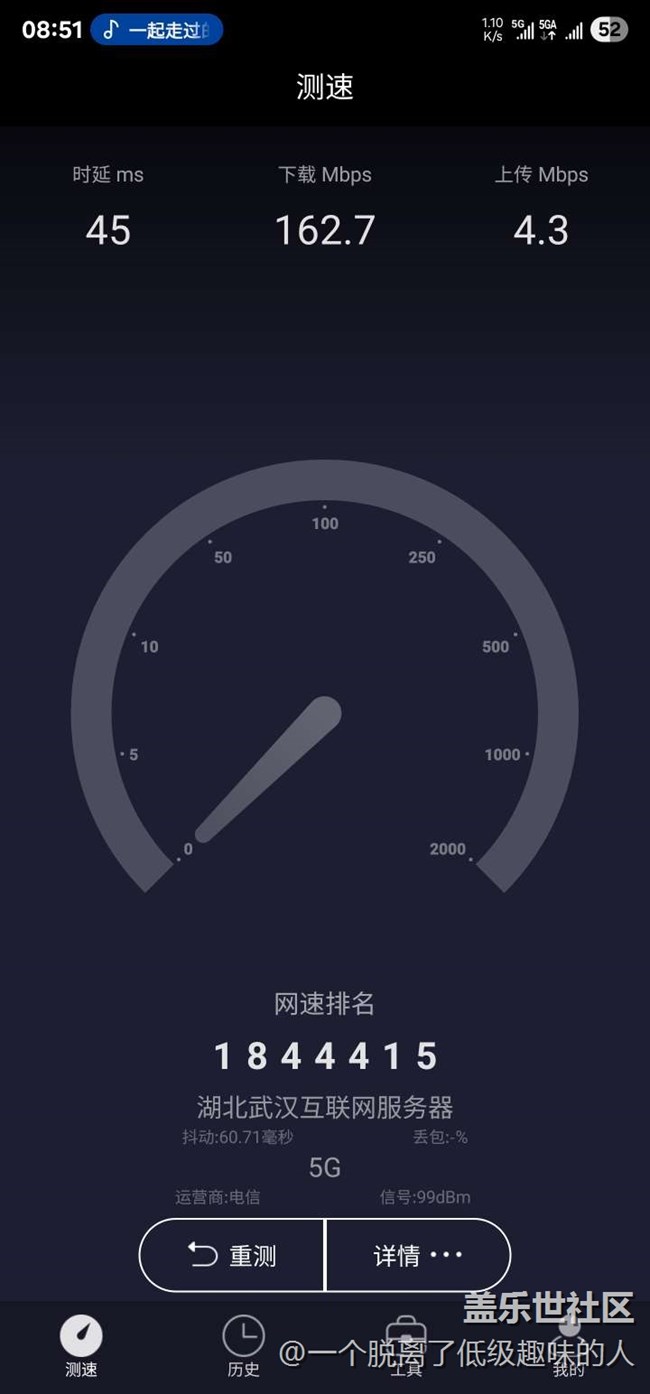Go to the 我的 profile tab
650x1394 pixels.
[x=568, y=1346]
